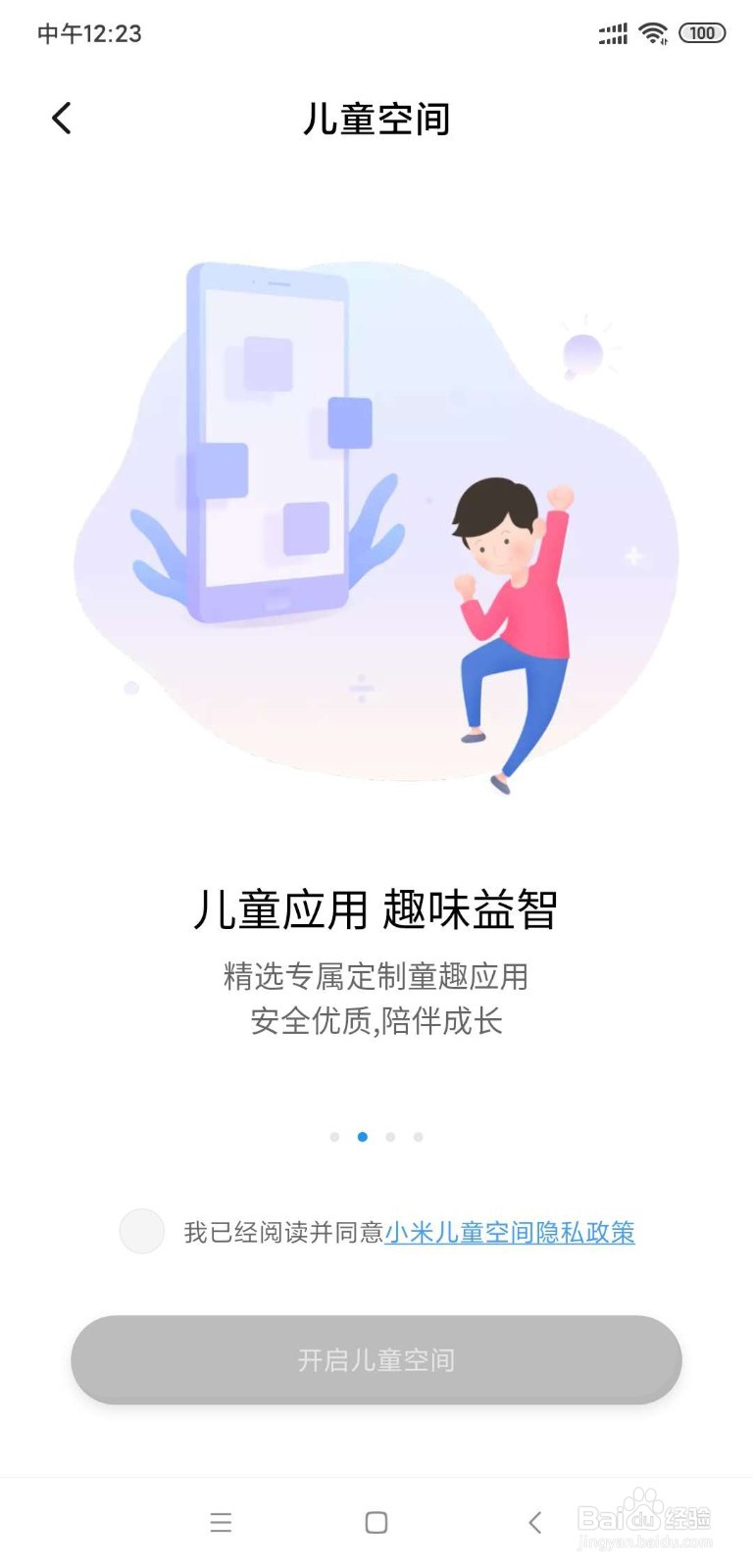Tap the third pagination dot indicator
Image resolution: width=753 pixels, height=1568 pixels.
click(391, 1137)
